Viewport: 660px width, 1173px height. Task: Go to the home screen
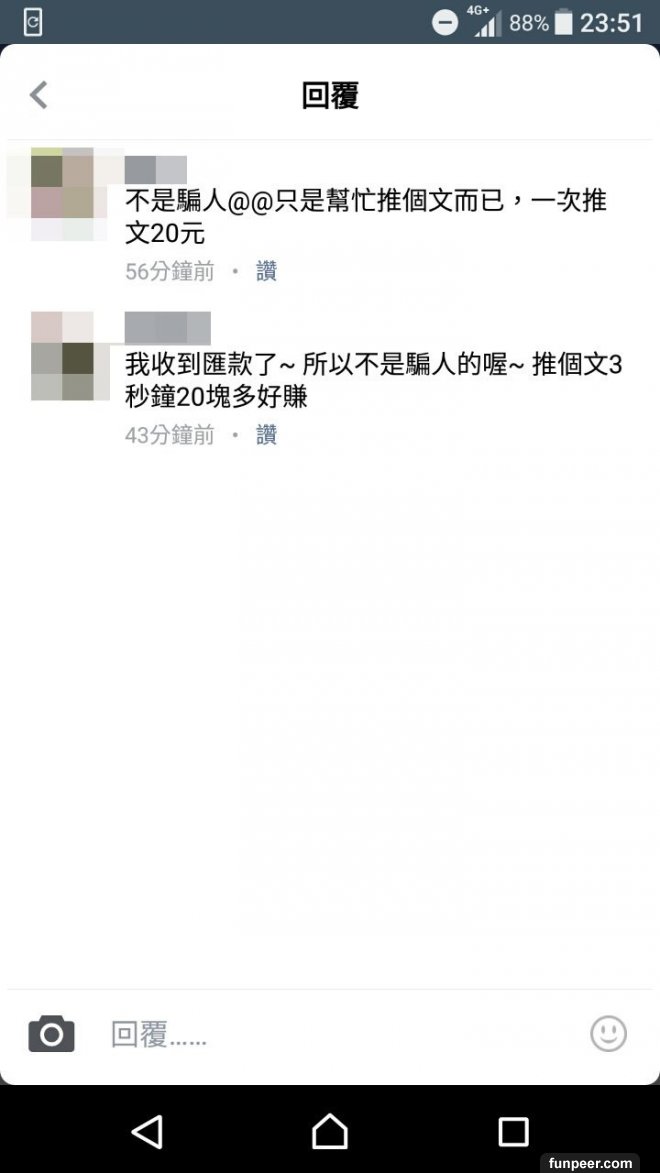(x=330, y=1131)
